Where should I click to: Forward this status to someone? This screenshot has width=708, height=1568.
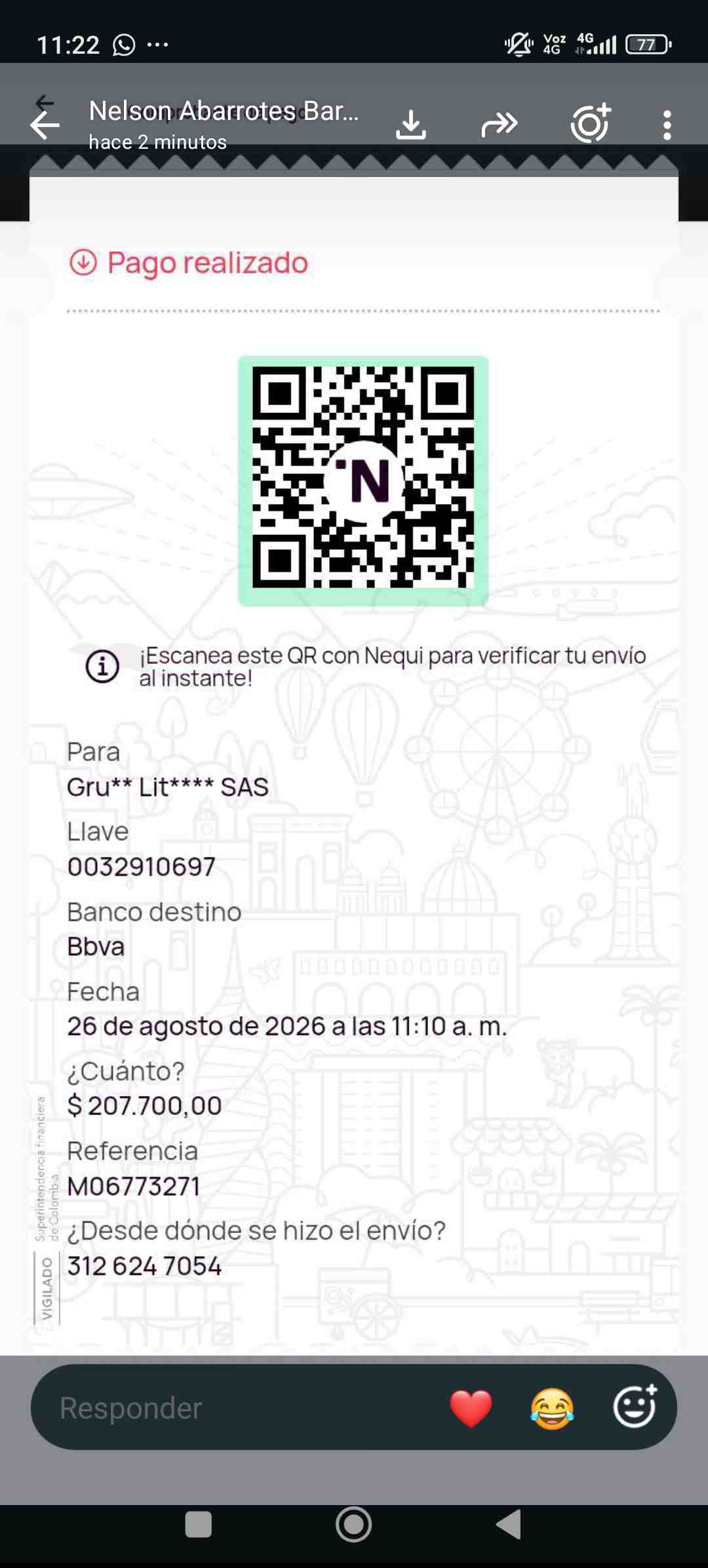tap(500, 125)
